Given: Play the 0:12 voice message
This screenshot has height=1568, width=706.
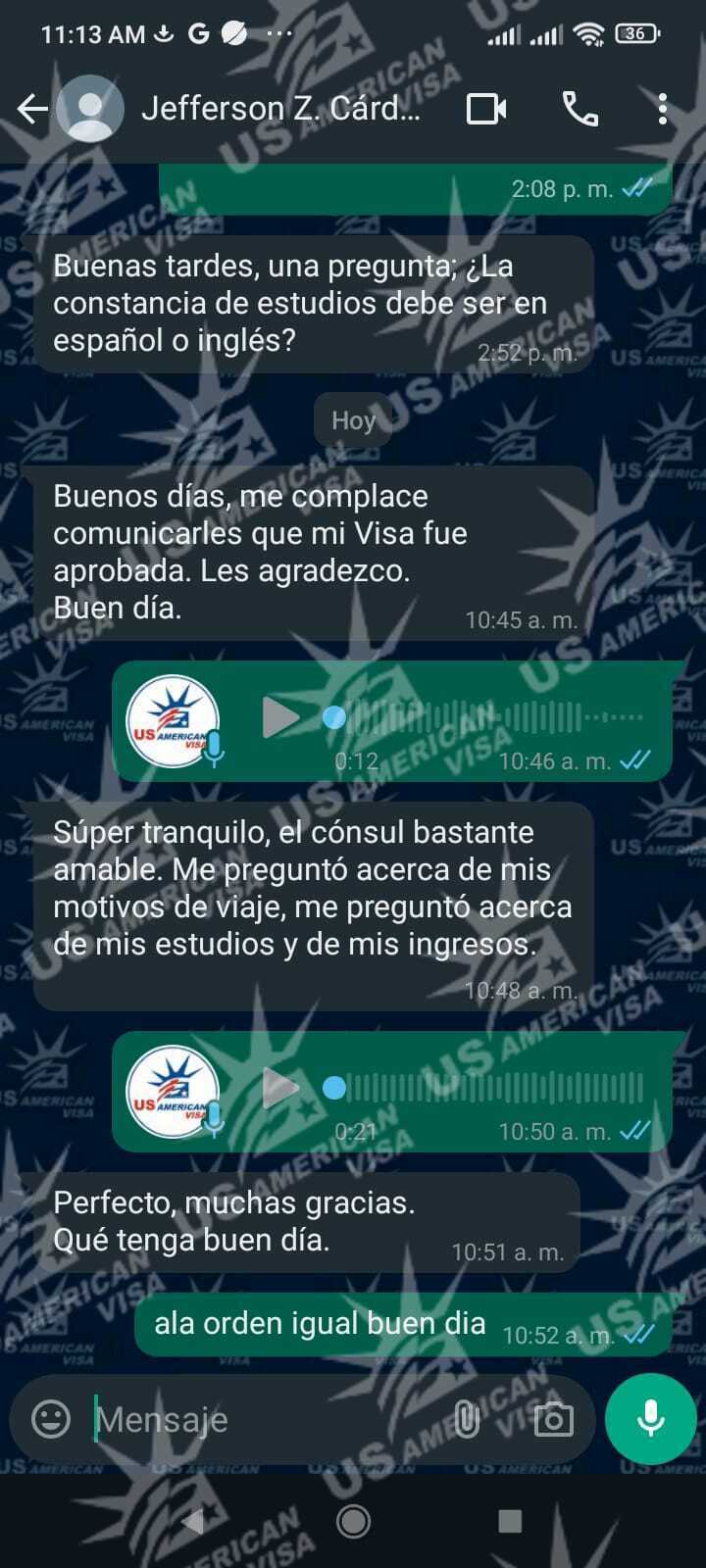Looking at the screenshot, I should (x=280, y=718).
